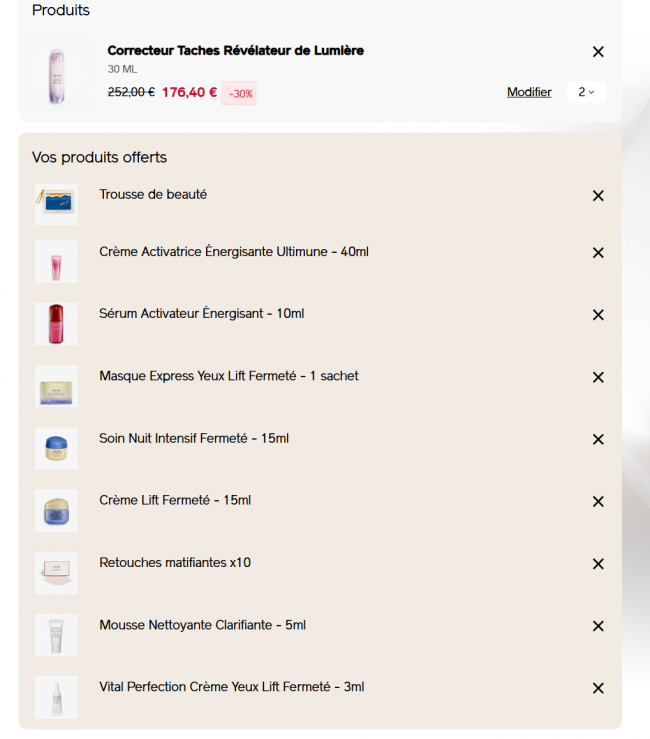Open the quantity dropdown showing 2
650x739 pixels.
586,92
